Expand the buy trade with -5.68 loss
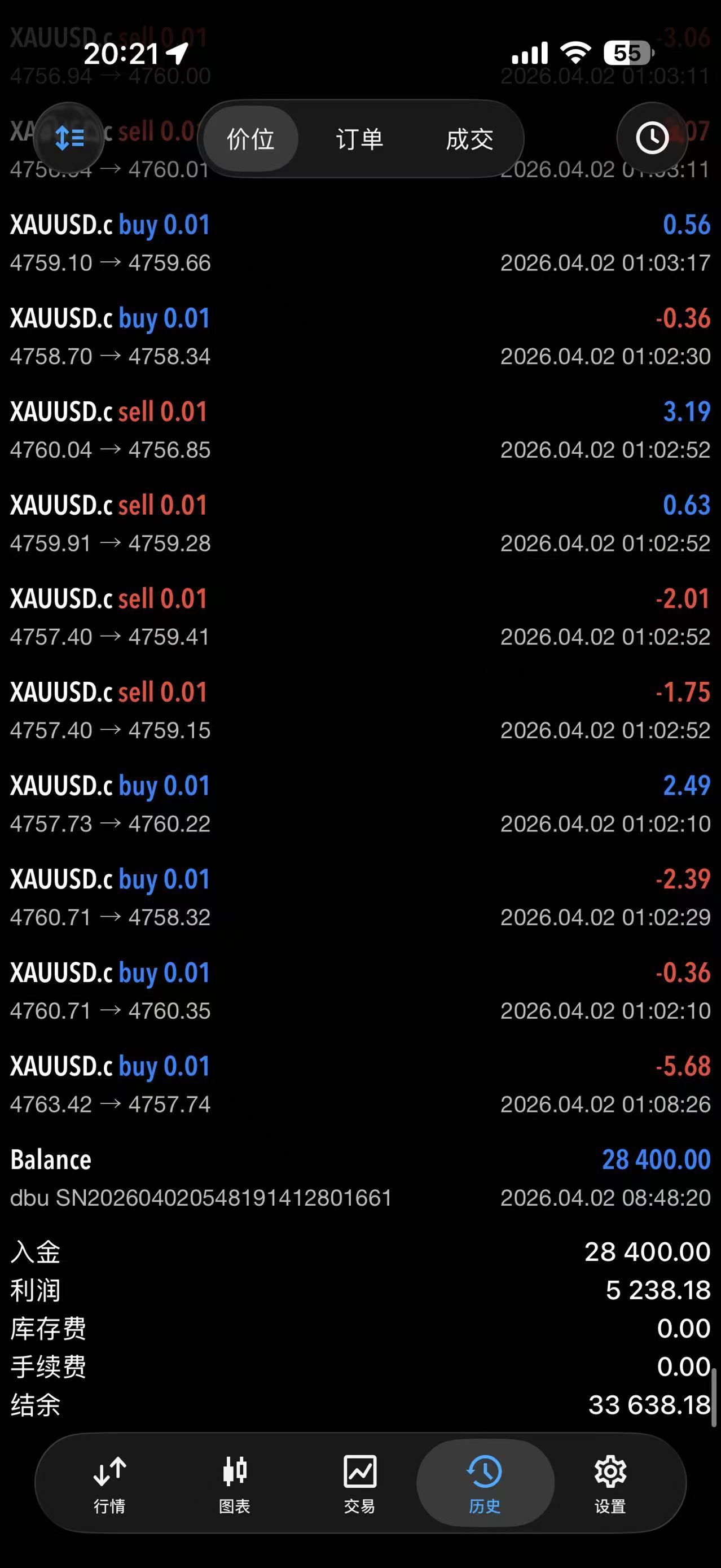Image resolution: width=721 pixels, height=1568 pixels. pyautogui.click(x=360, y=1084)
